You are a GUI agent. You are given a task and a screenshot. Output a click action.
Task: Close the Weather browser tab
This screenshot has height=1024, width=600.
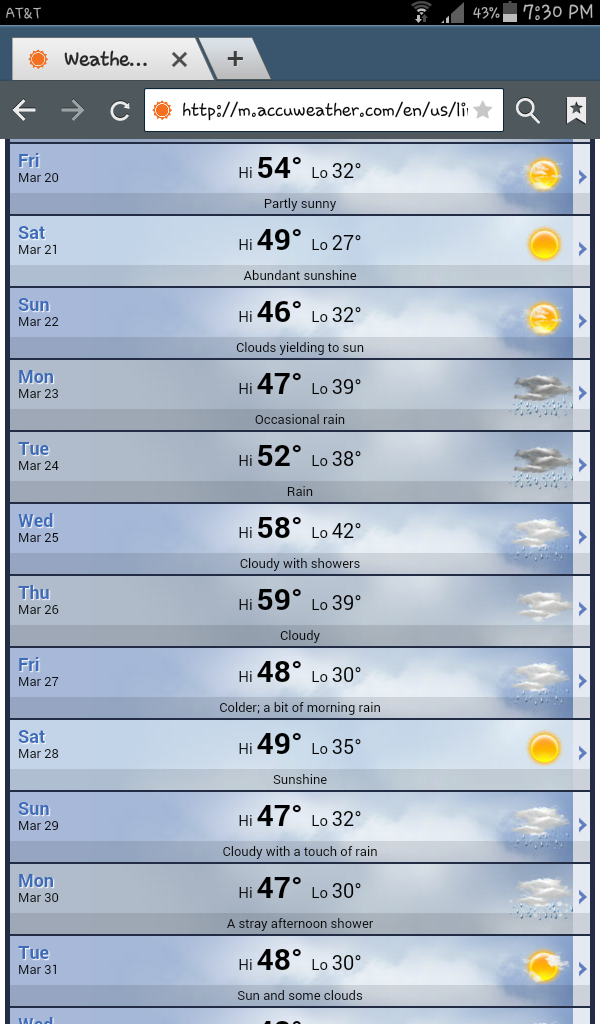[x=179, y=59]
